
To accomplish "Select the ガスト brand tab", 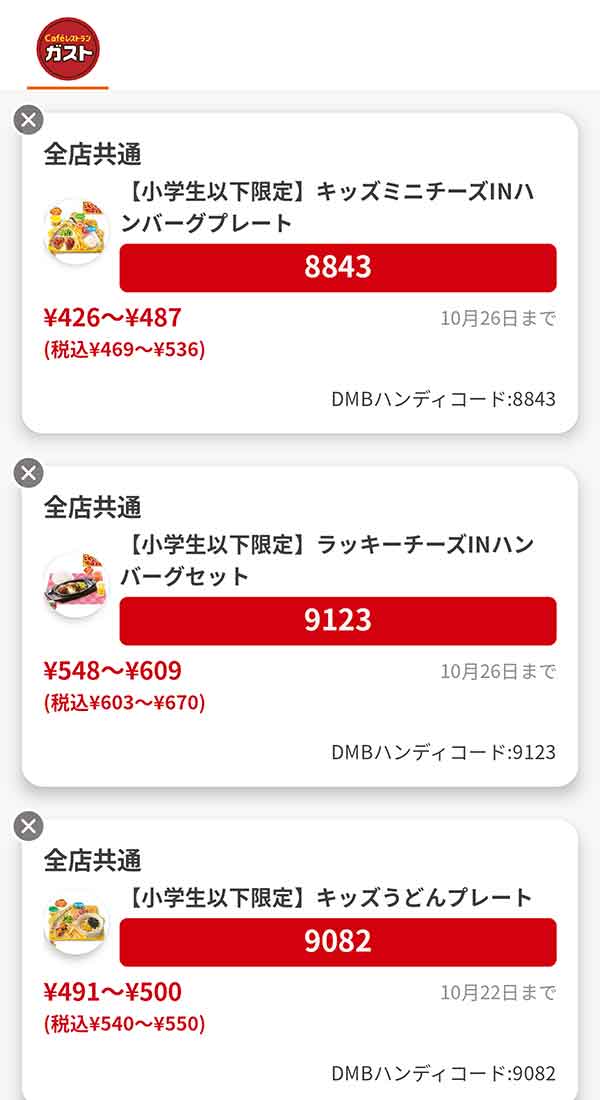I will click(x=68, y=49).
